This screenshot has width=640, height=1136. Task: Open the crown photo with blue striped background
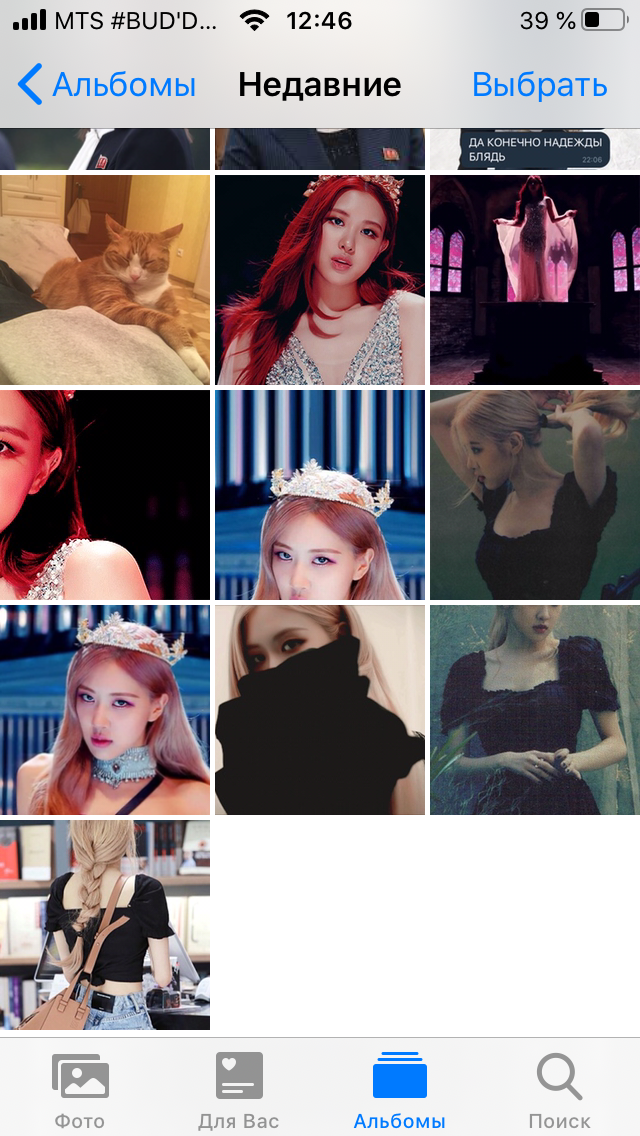point(320,495)
